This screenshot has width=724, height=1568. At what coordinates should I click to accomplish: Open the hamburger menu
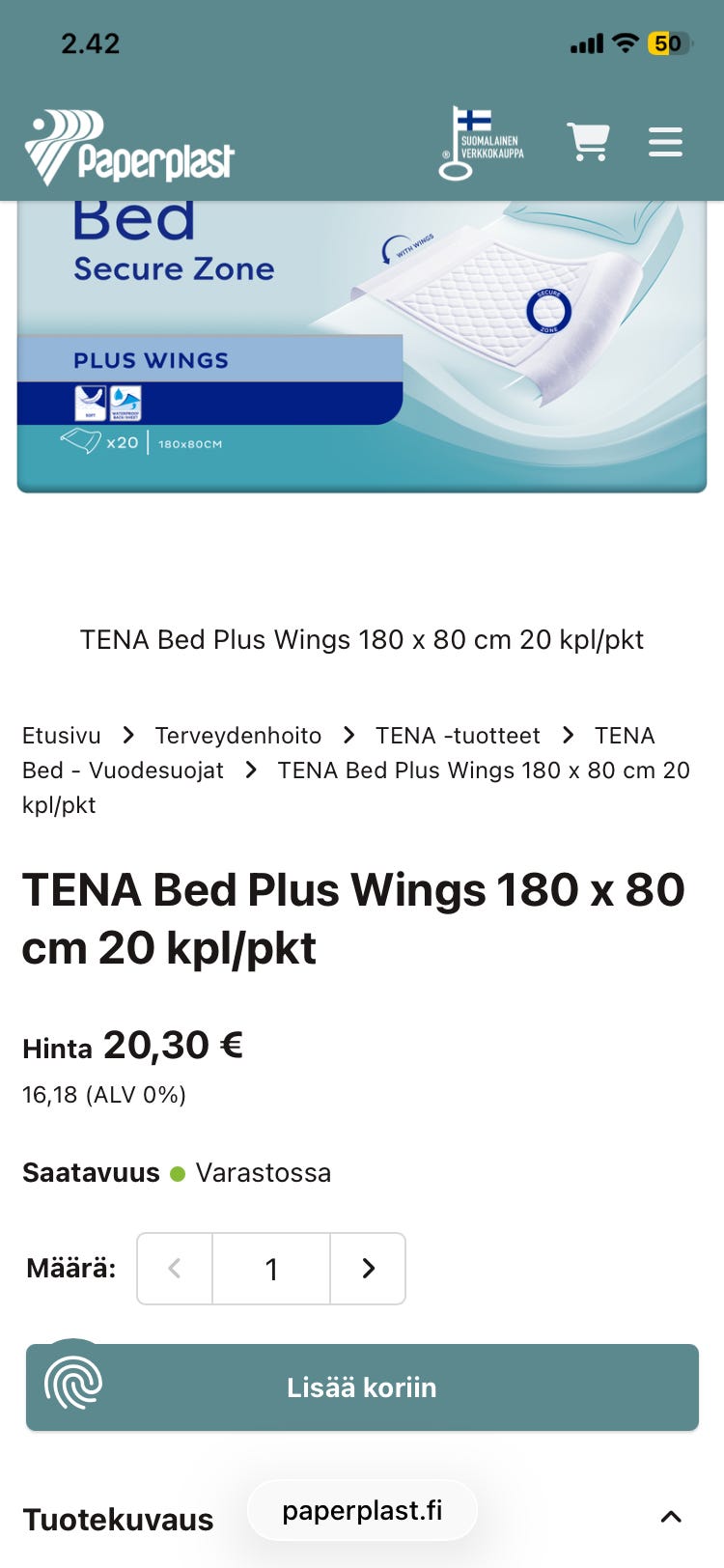(x=665, y=142)
